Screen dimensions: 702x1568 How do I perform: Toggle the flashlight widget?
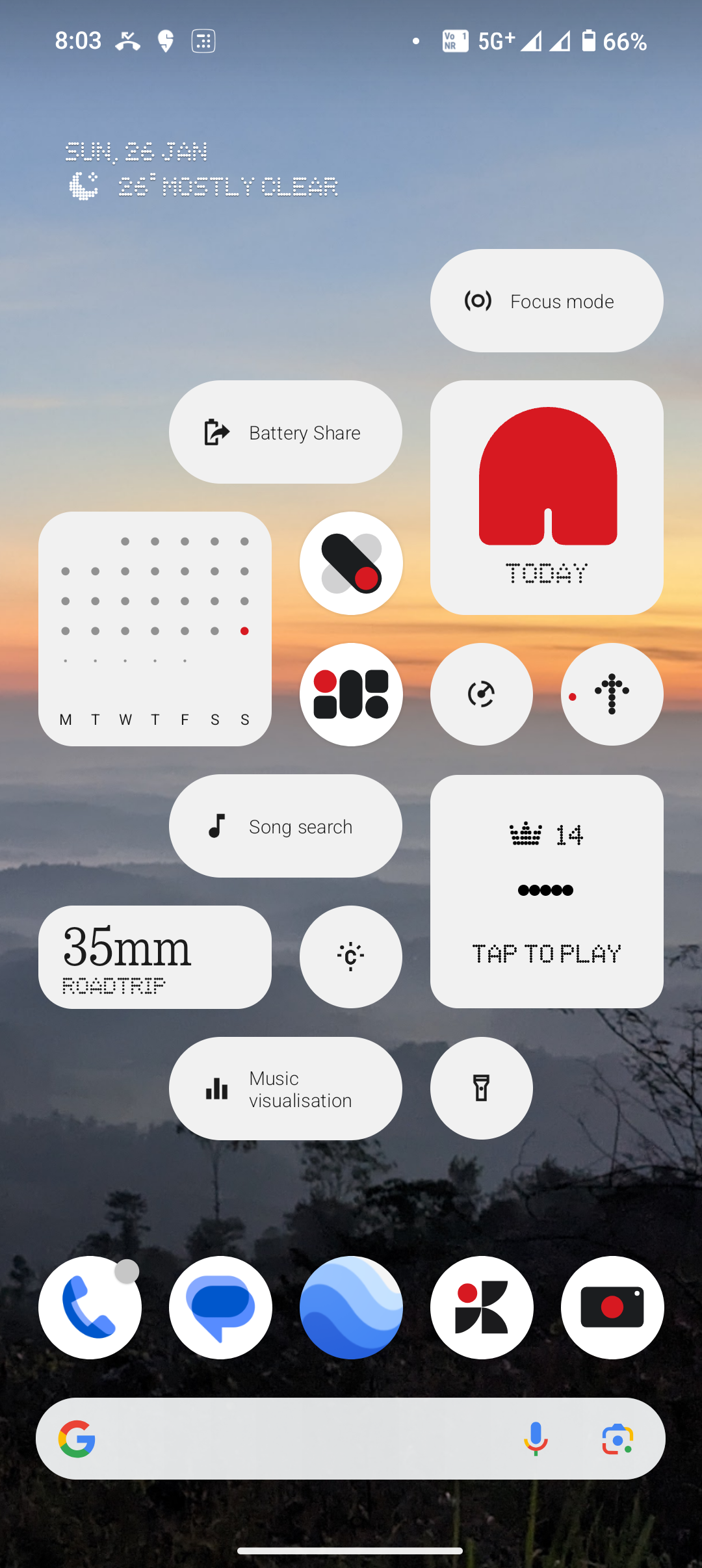(x=481, y=1088)
